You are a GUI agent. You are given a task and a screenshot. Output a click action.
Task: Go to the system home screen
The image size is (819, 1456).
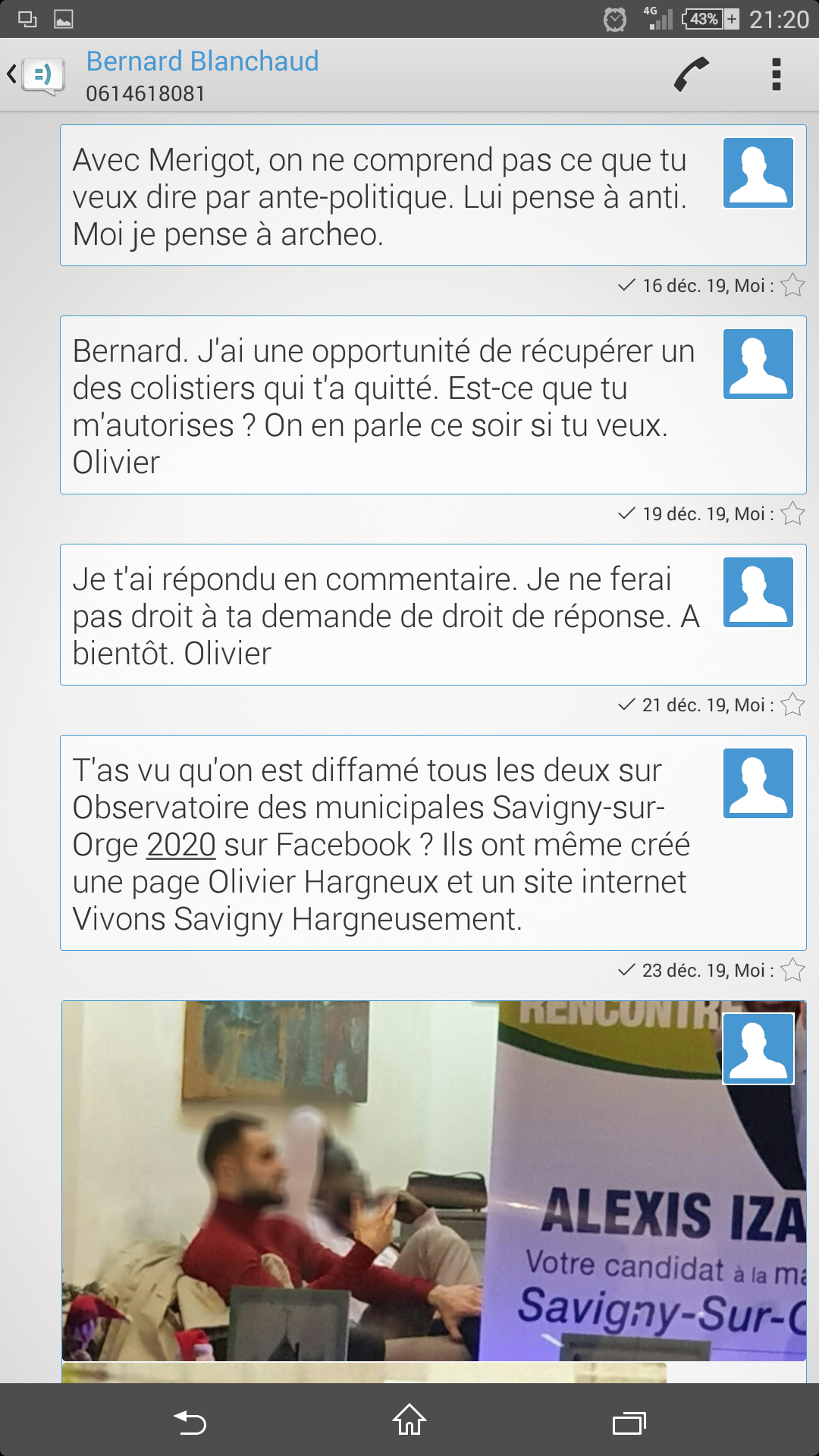409,1420
